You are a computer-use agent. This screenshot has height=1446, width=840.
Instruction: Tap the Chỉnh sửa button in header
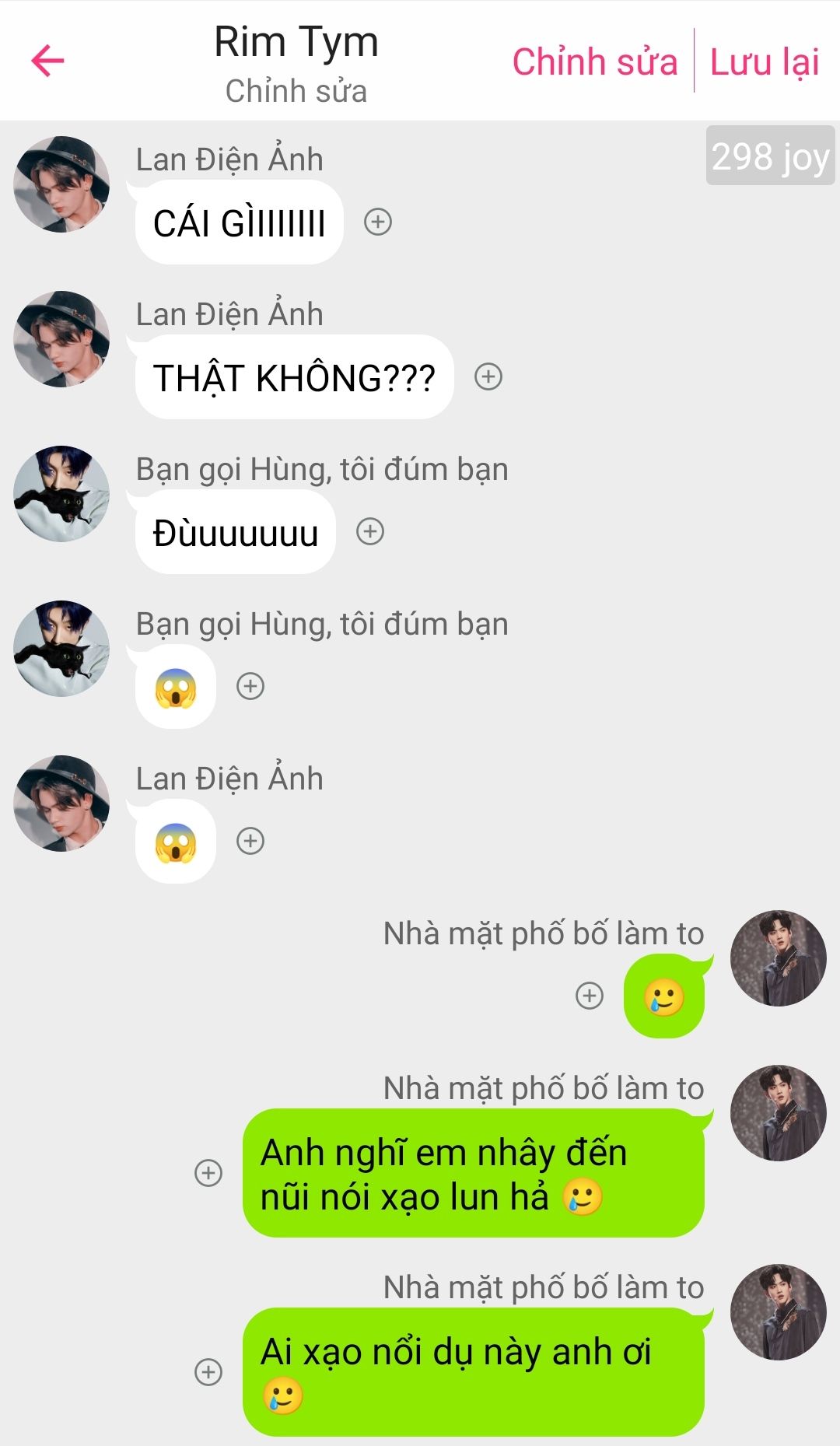point(595,62)
